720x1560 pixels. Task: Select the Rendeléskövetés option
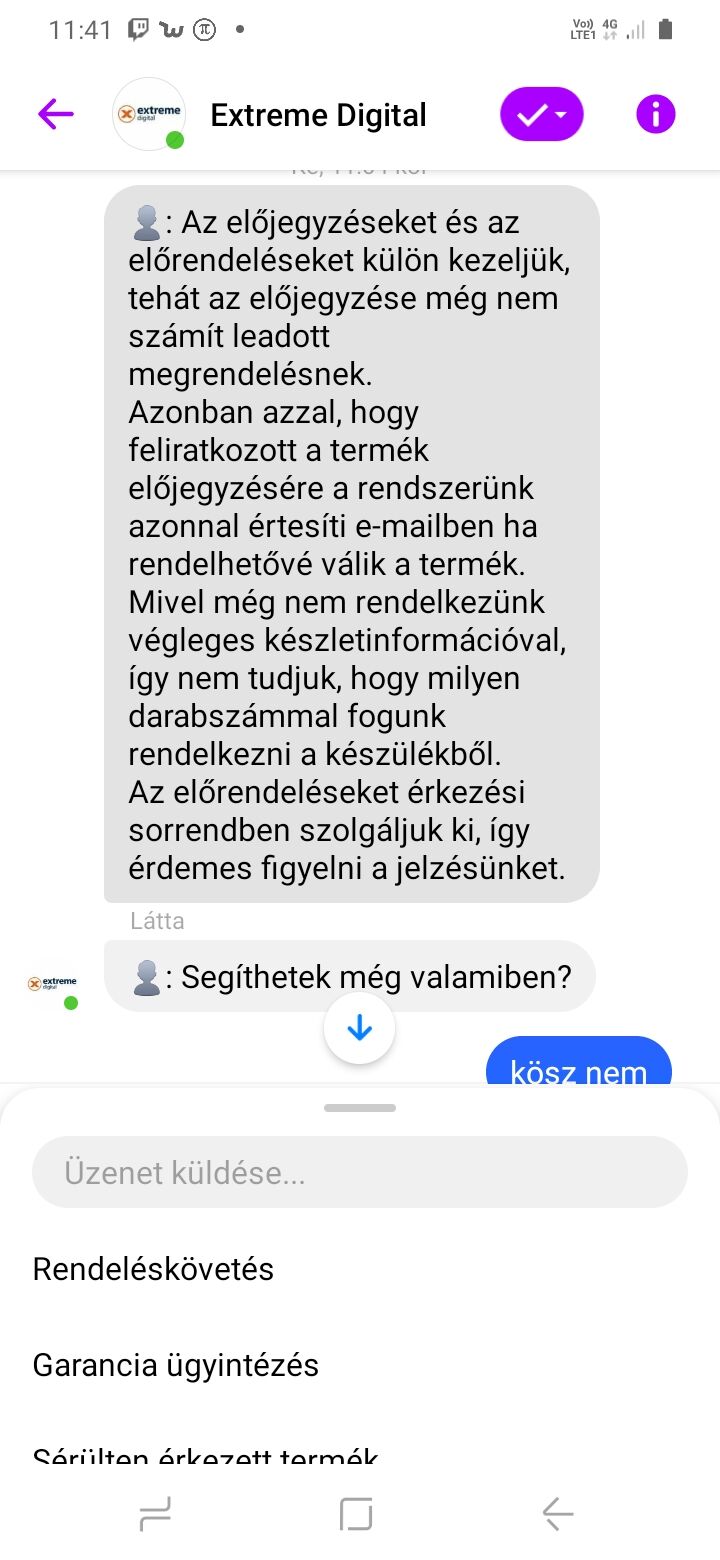point(153,1269)
